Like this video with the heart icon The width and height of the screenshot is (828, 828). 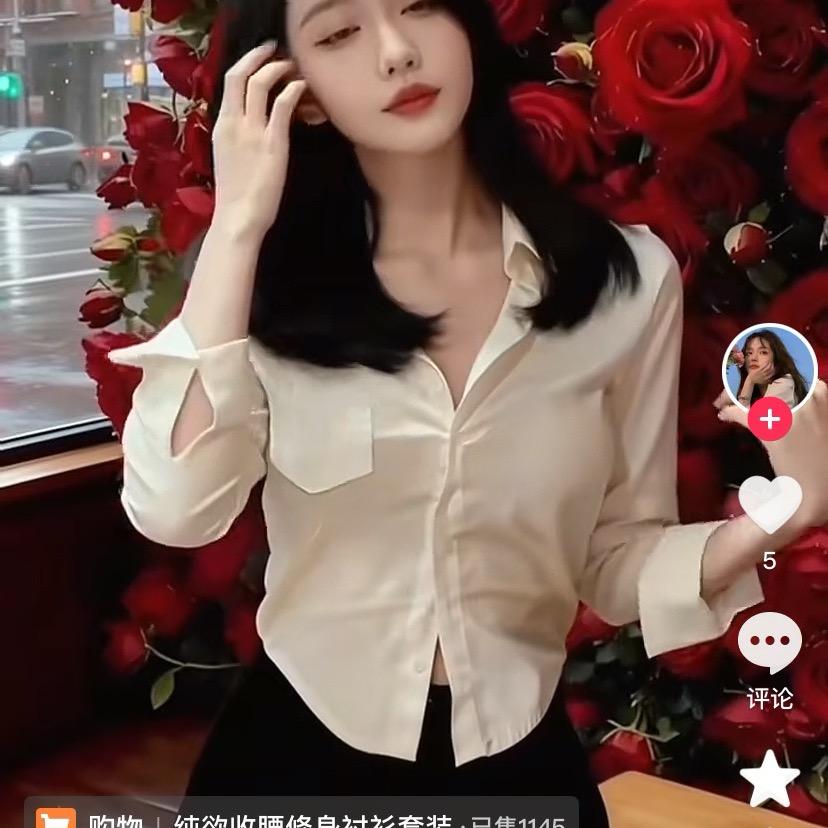pyautogui.click(x=769, y=504)
